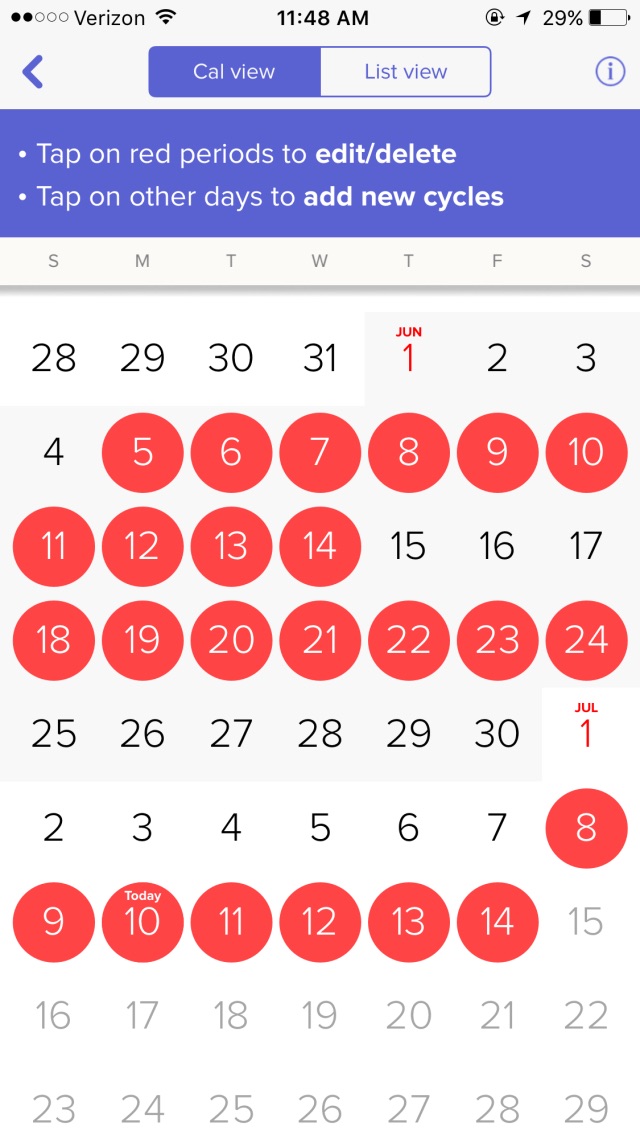Viewport: 640px width, 1139px height.
Task: Edit period day June 21
Action: pos(320,640)
